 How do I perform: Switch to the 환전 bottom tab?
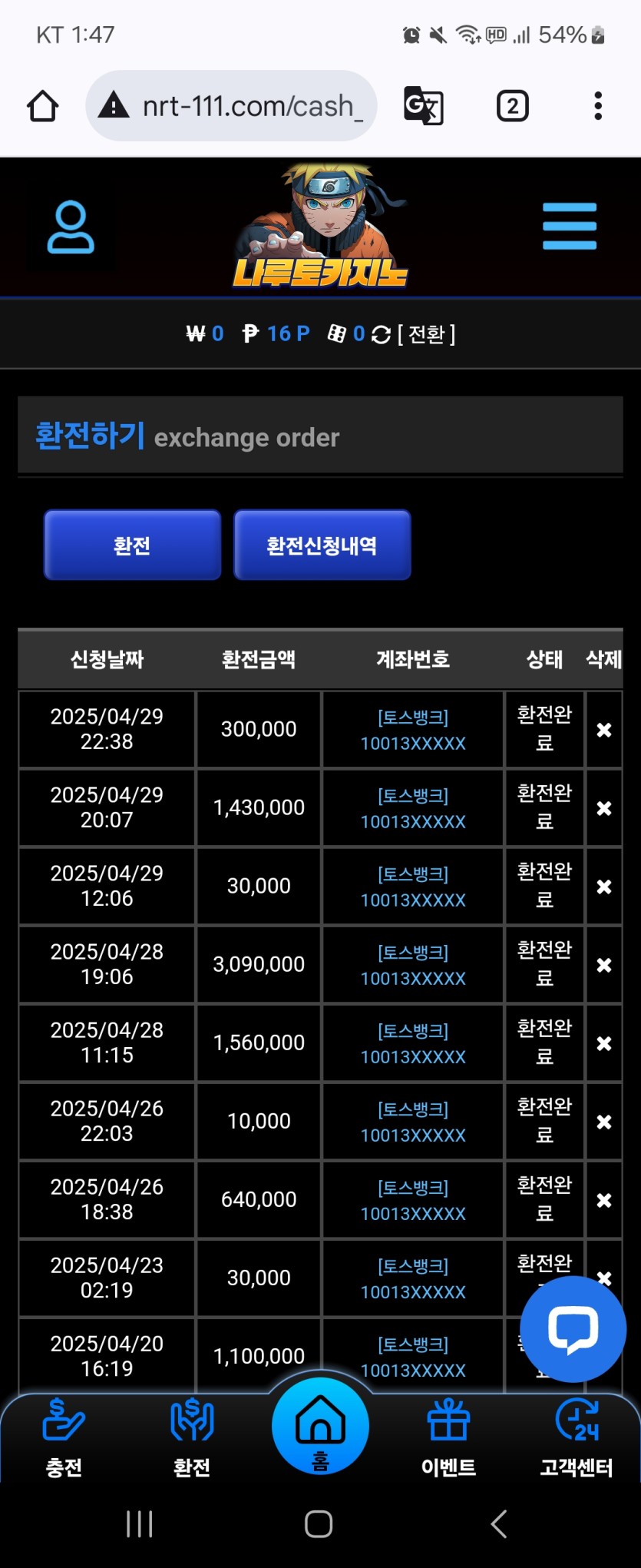192,1438
